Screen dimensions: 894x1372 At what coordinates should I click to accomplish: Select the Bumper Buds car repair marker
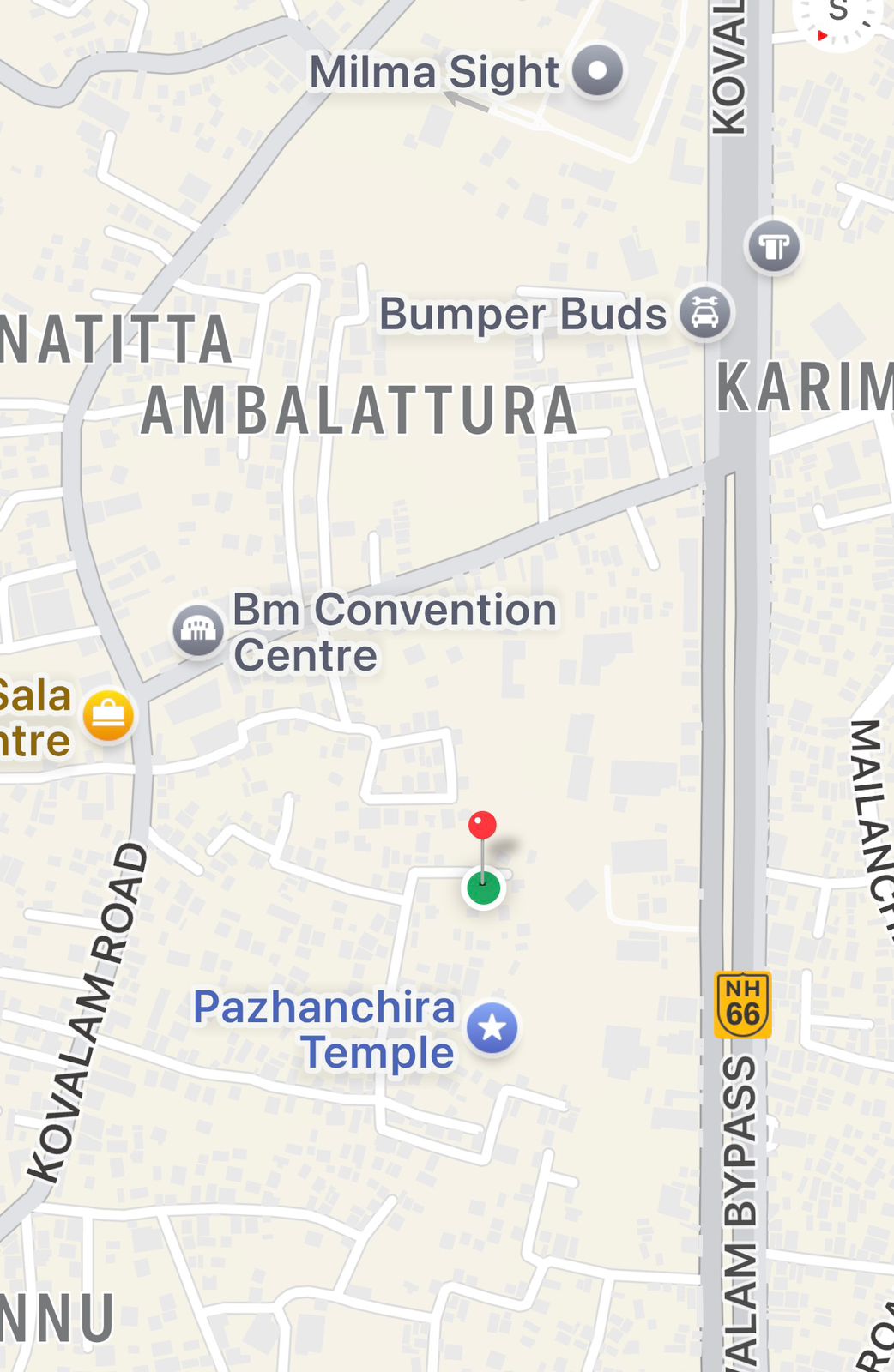pos(705,312)
